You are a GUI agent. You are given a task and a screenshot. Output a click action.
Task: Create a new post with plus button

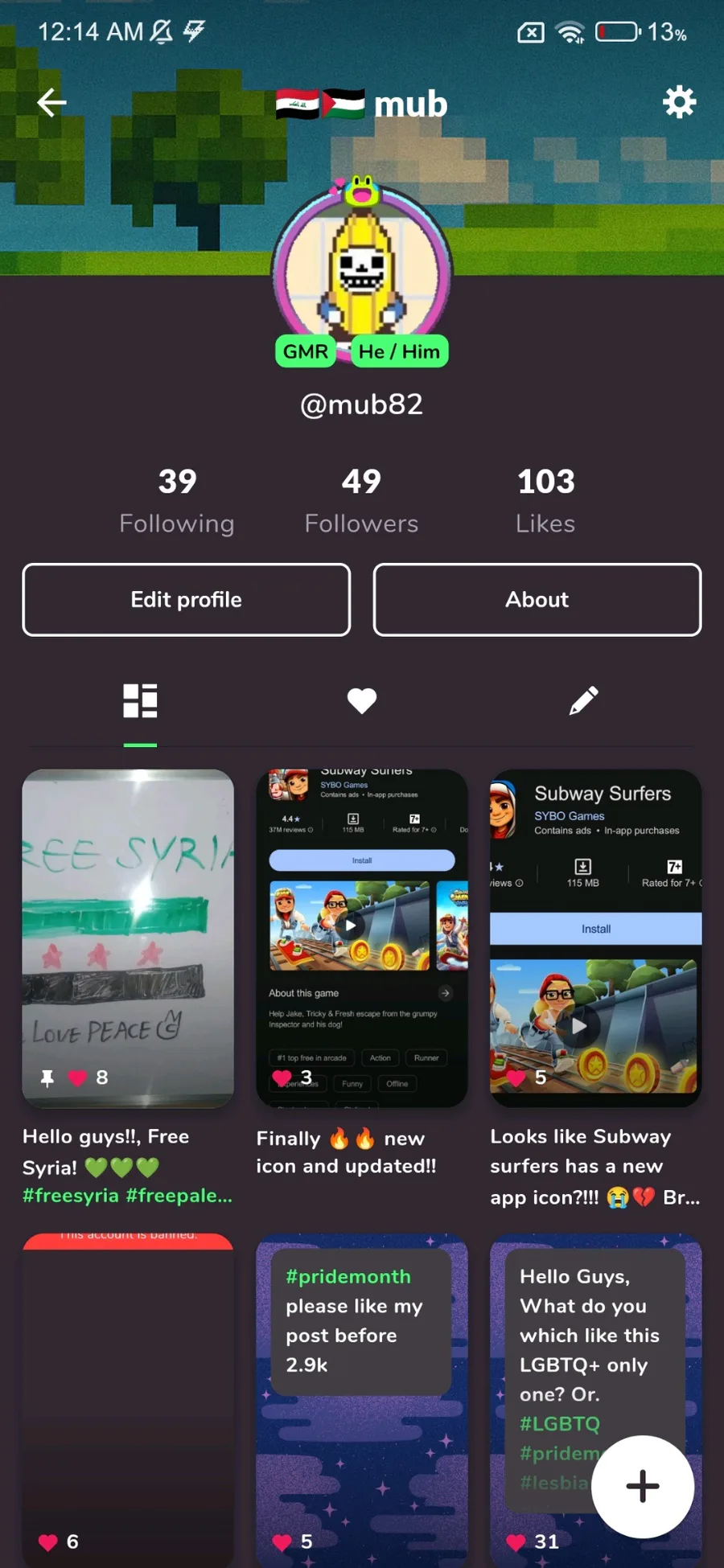pyautogui.click(x=643, y=1487)
